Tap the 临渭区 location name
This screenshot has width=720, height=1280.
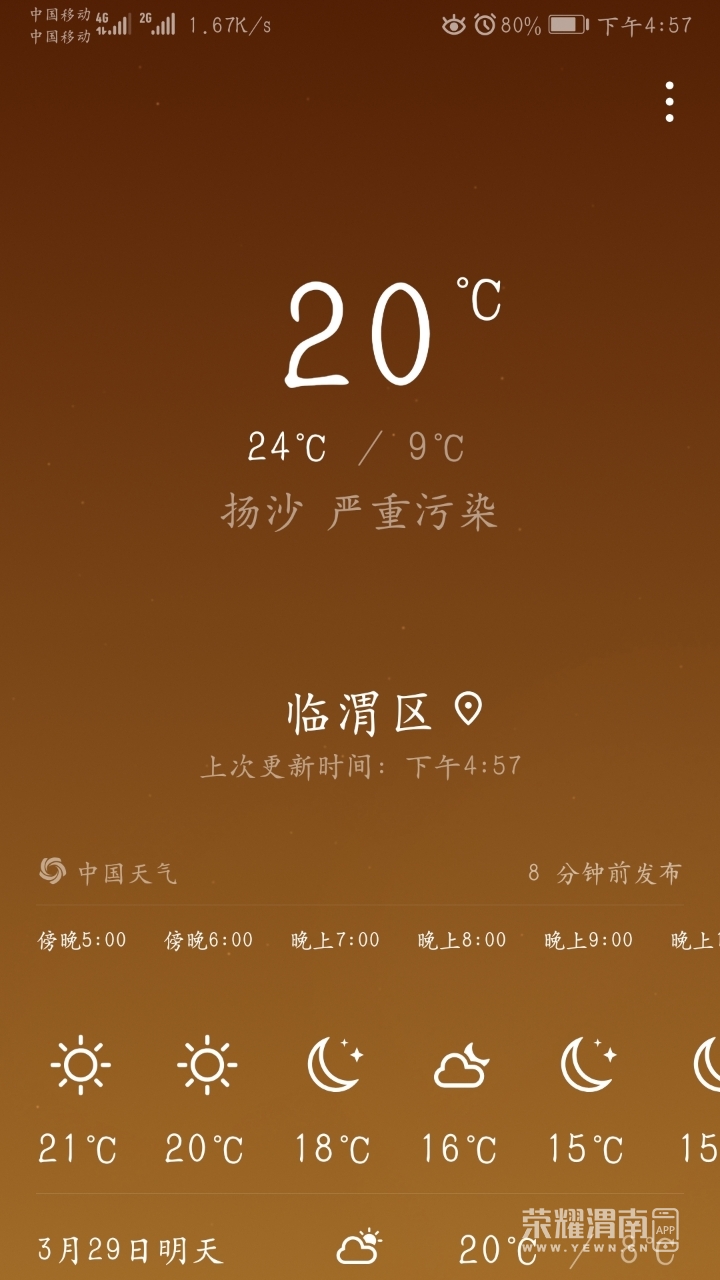[360, 713]
